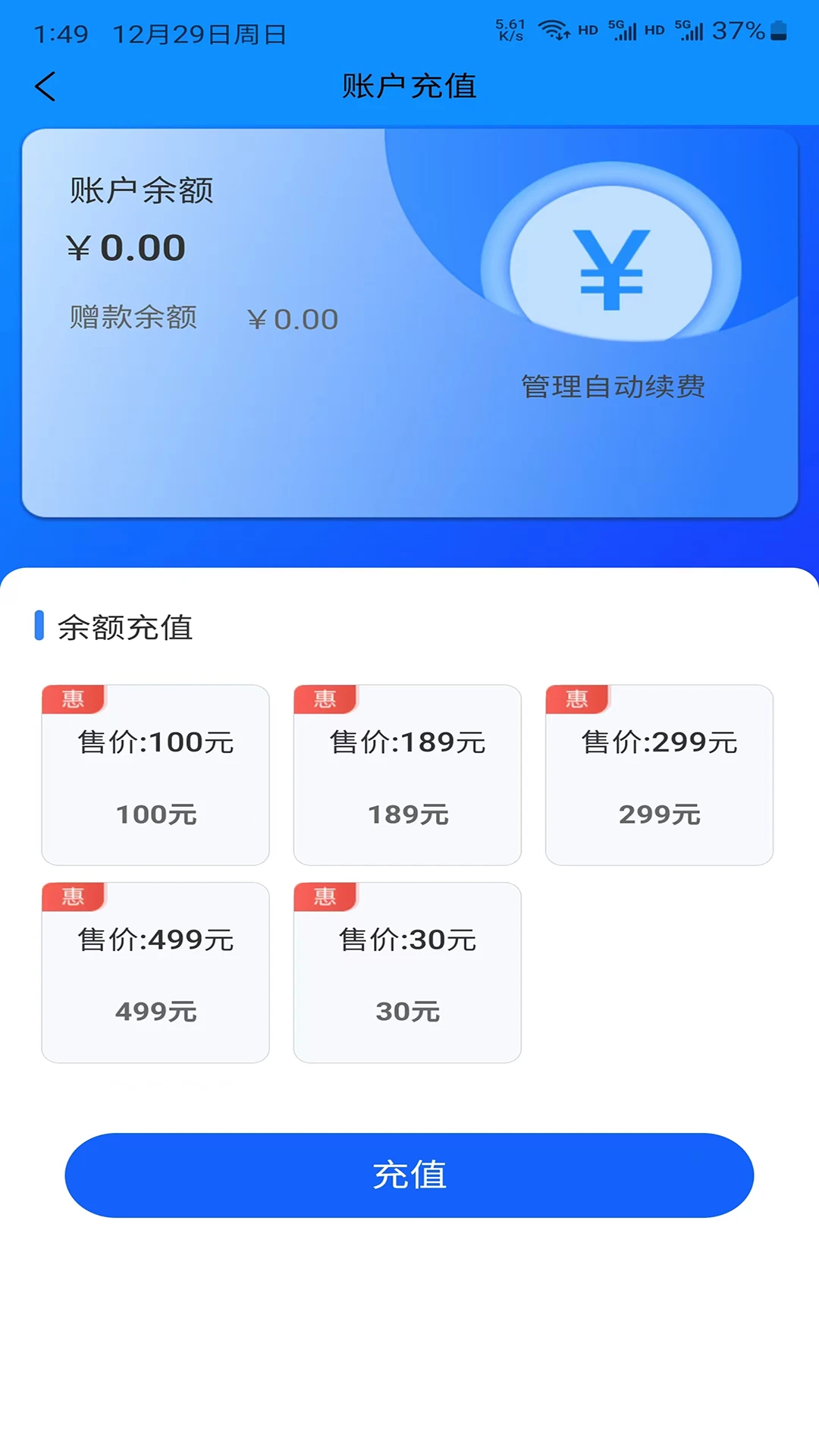Select the 30元 recharge package
This screenshot has height=1456, width=819.
coord(407,973)
